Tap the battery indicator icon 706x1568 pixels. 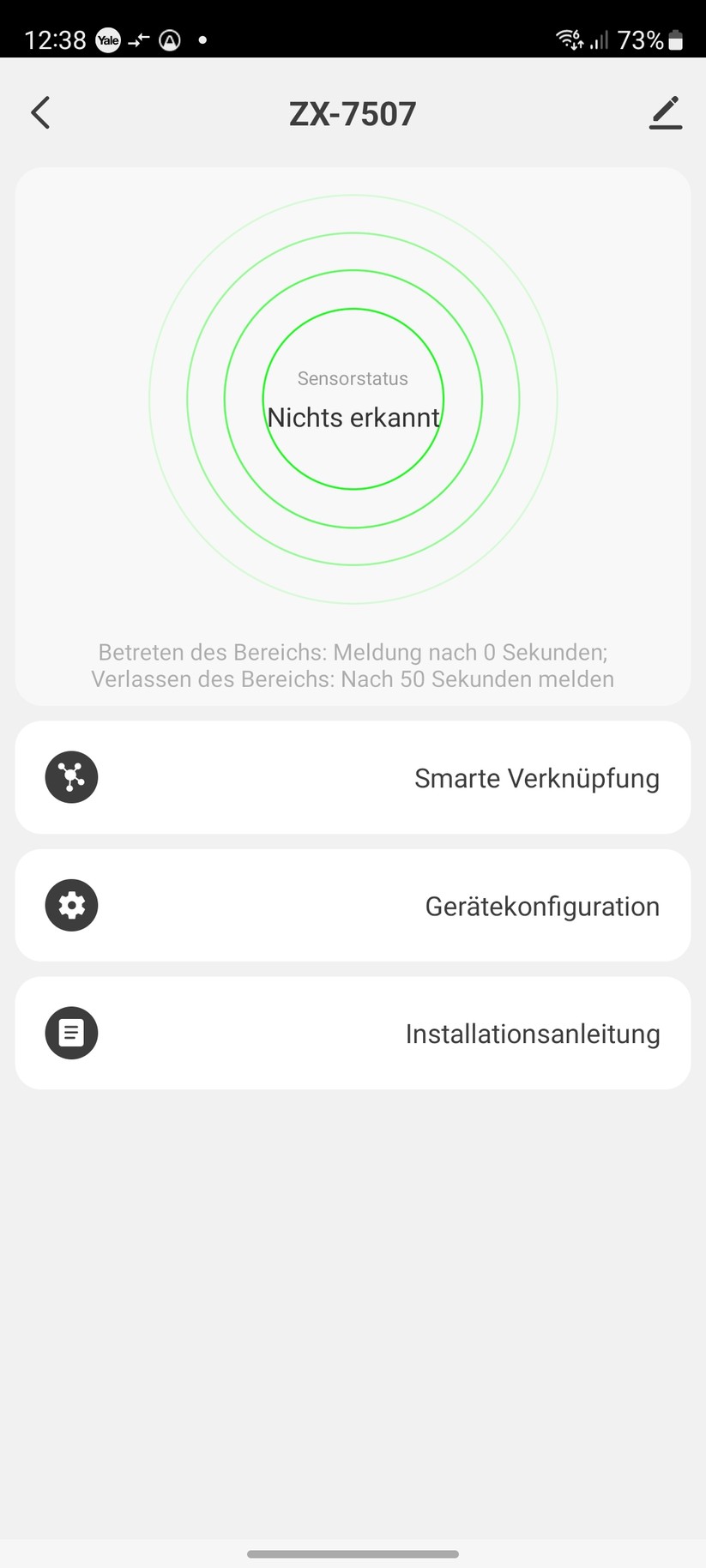coord(675,39)
